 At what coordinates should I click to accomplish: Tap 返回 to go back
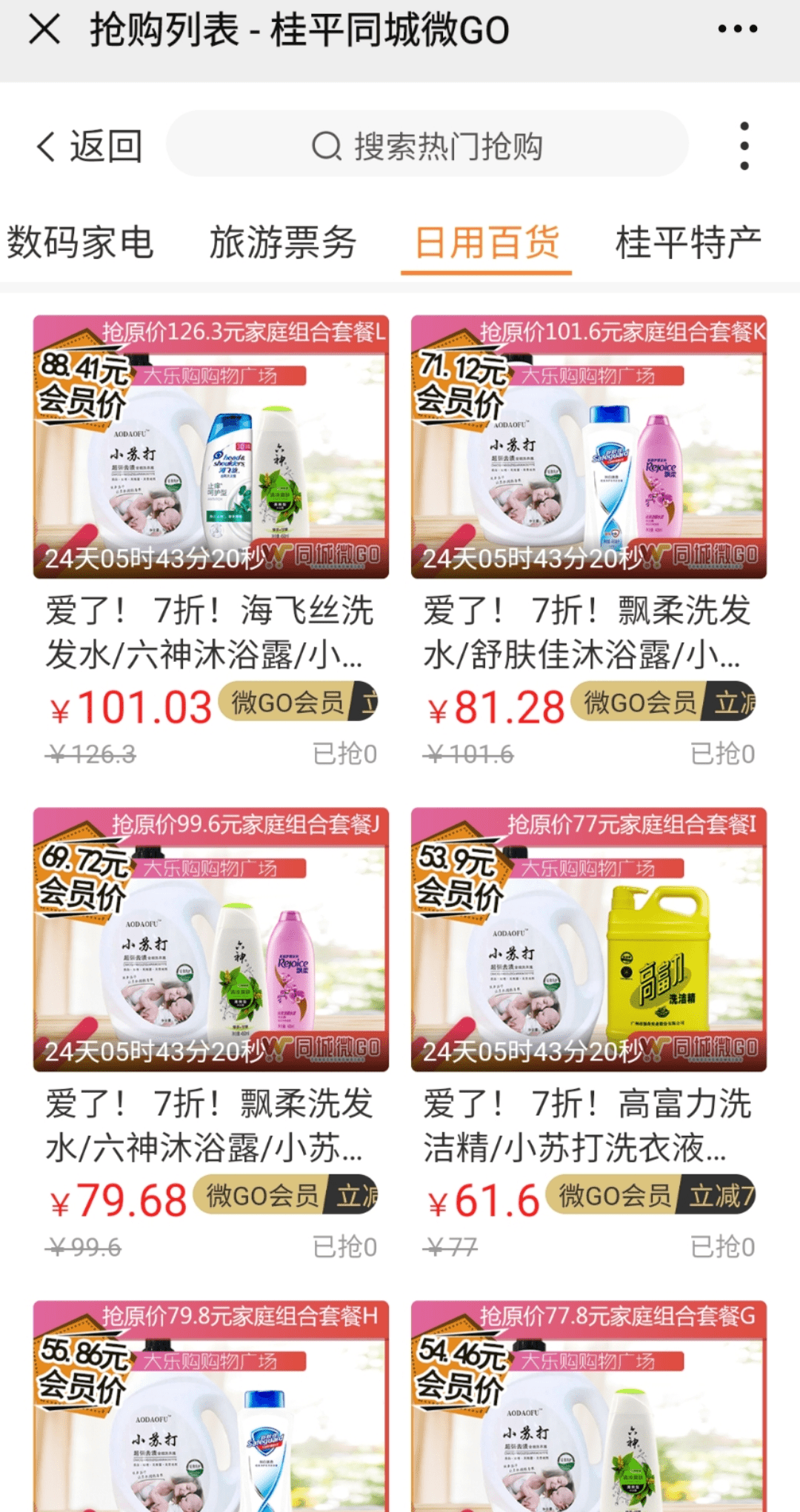89,146
